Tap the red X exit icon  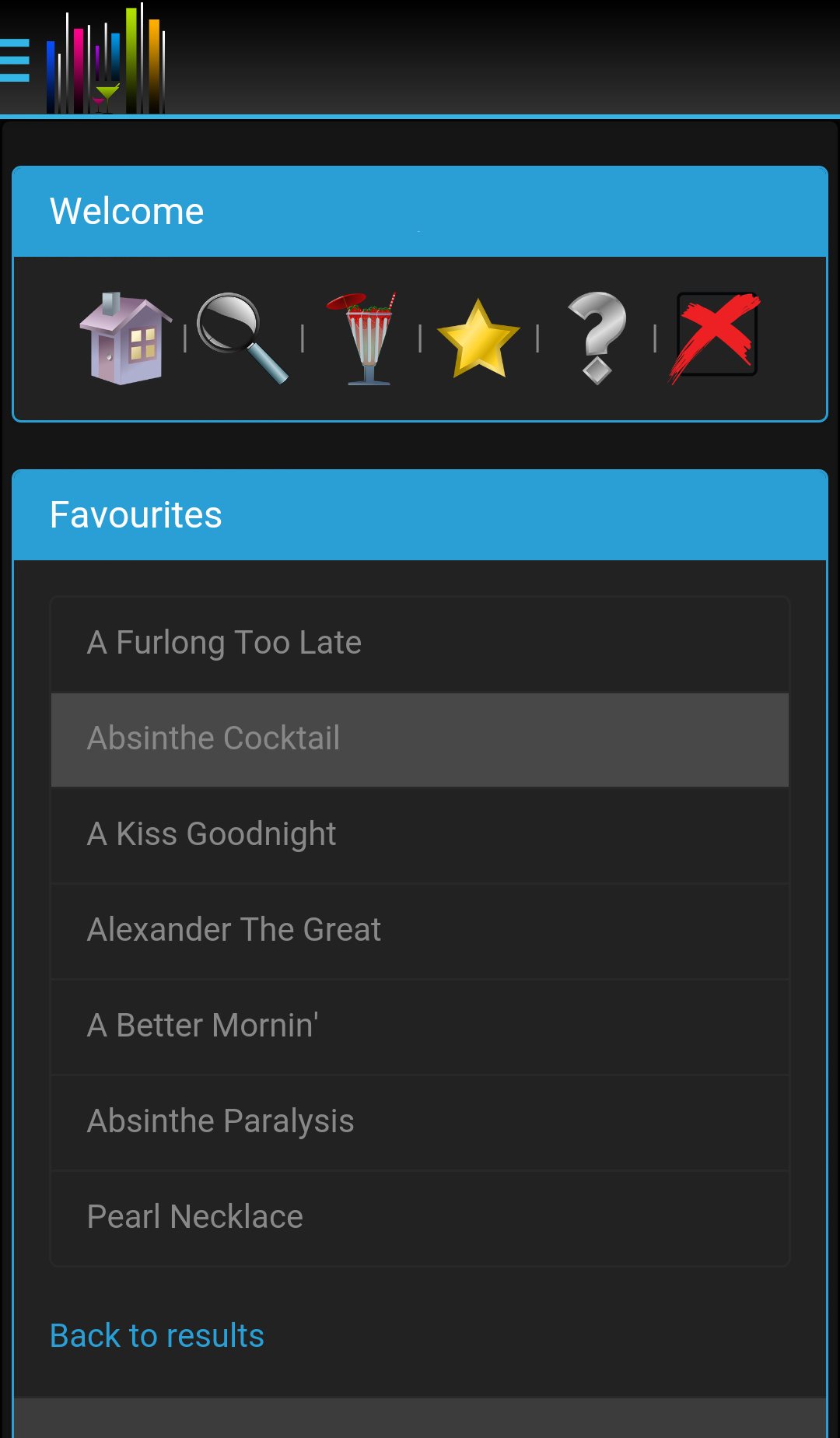(715, 337)
